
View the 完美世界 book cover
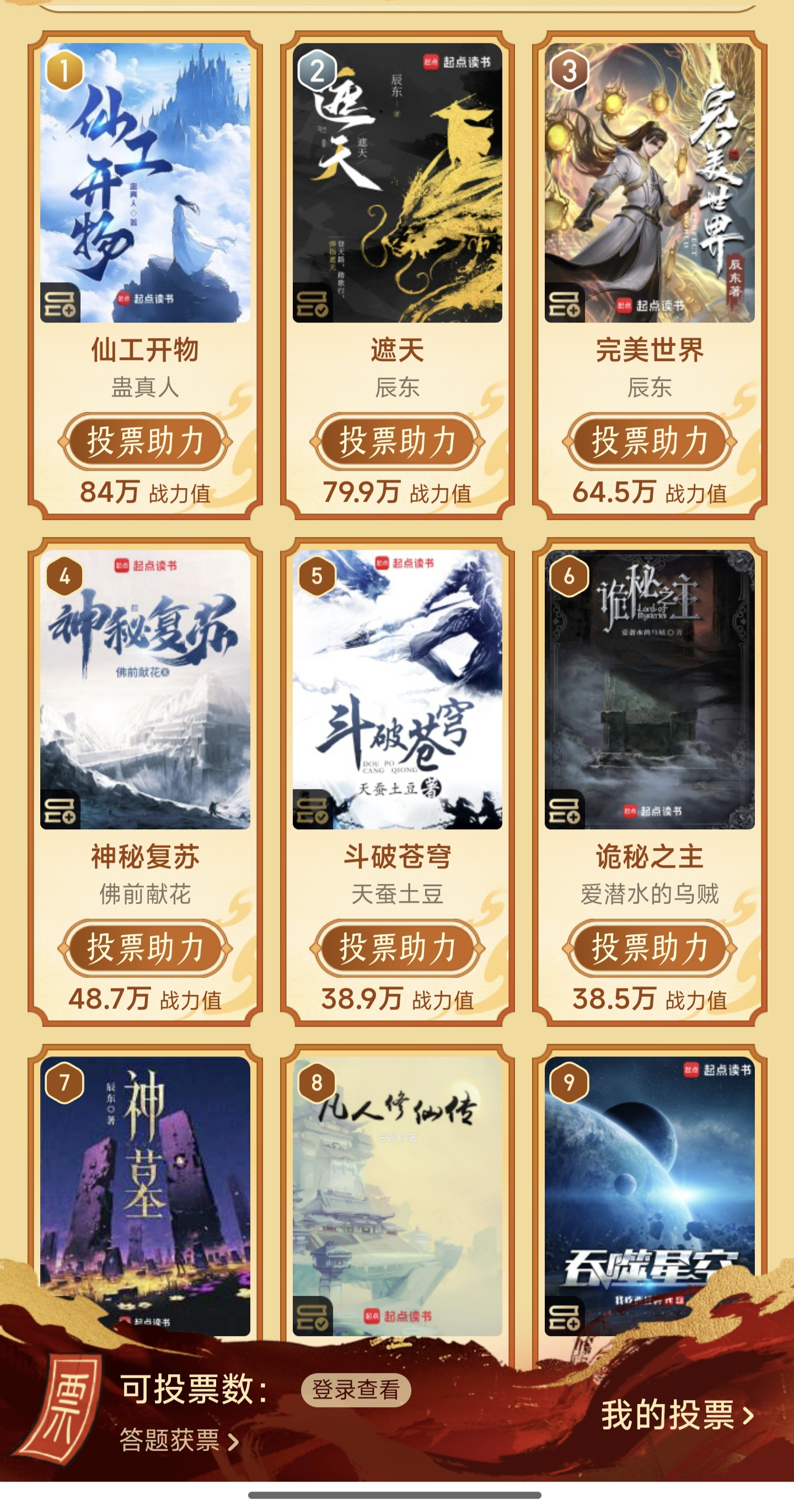(649, 176)
